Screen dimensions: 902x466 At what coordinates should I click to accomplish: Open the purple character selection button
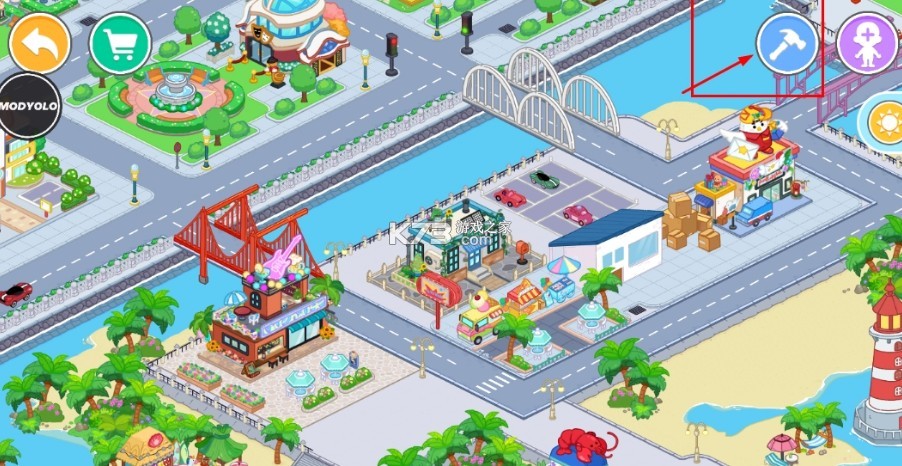pos(867,44)
